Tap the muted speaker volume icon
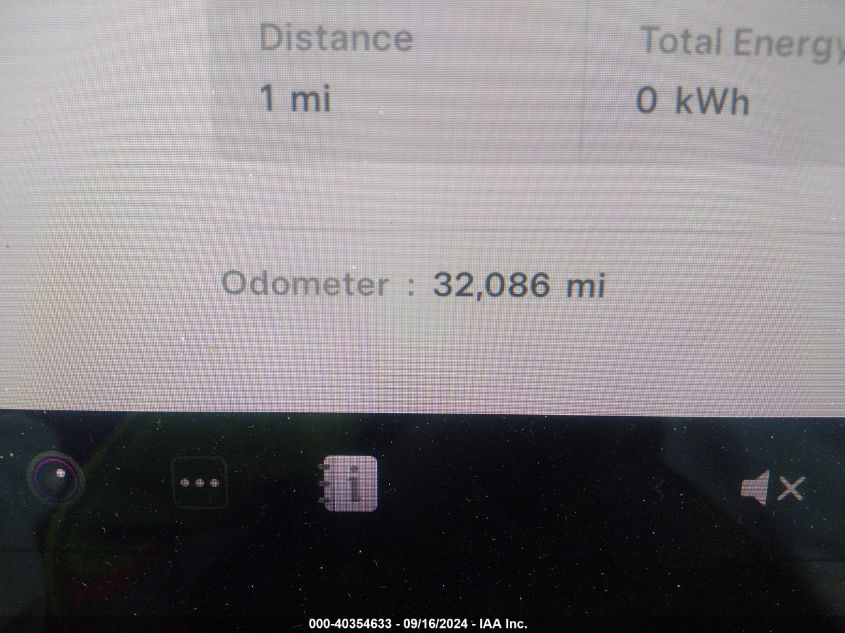The image size is (845, 633). coord(771,488)
